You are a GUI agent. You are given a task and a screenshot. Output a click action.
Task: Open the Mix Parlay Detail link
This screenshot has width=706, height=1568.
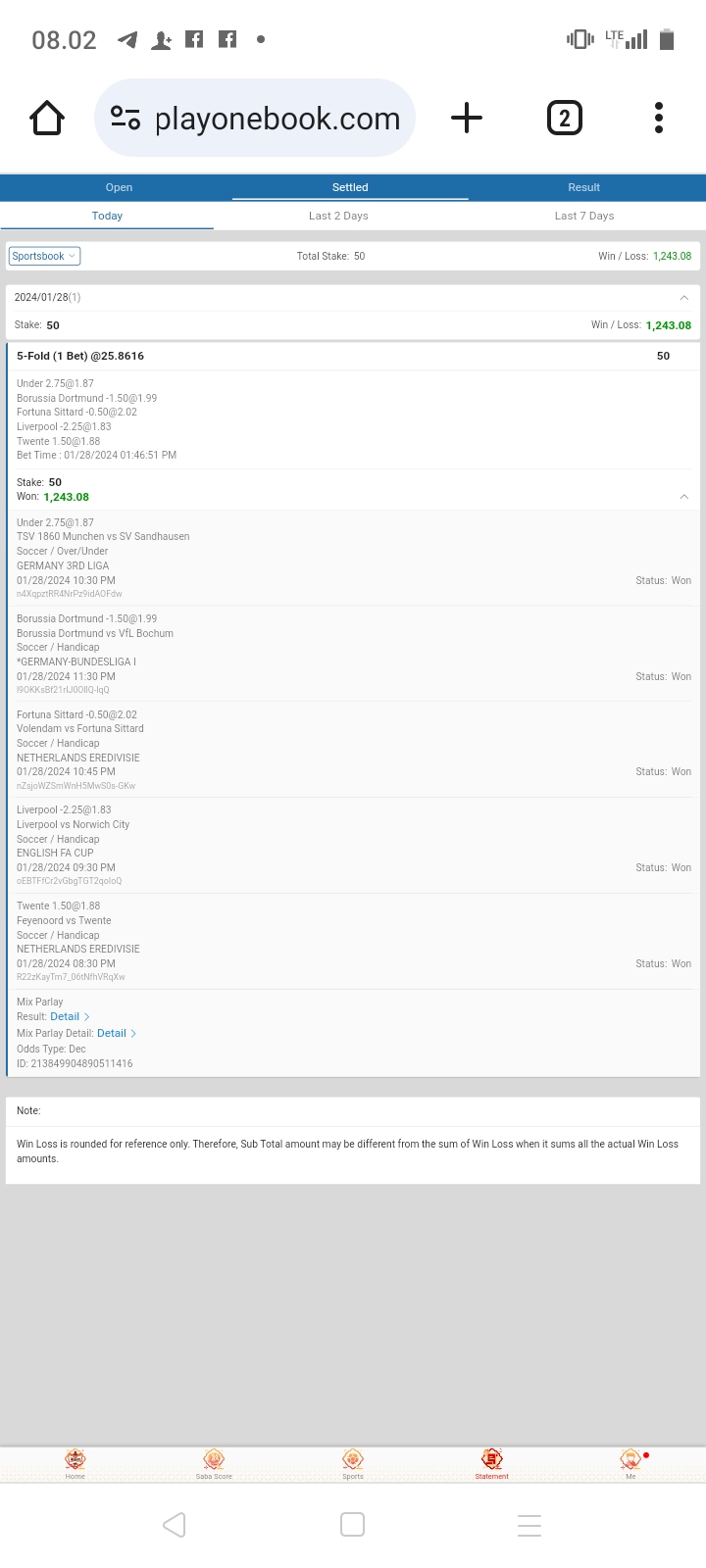[x=116, y=1033]
